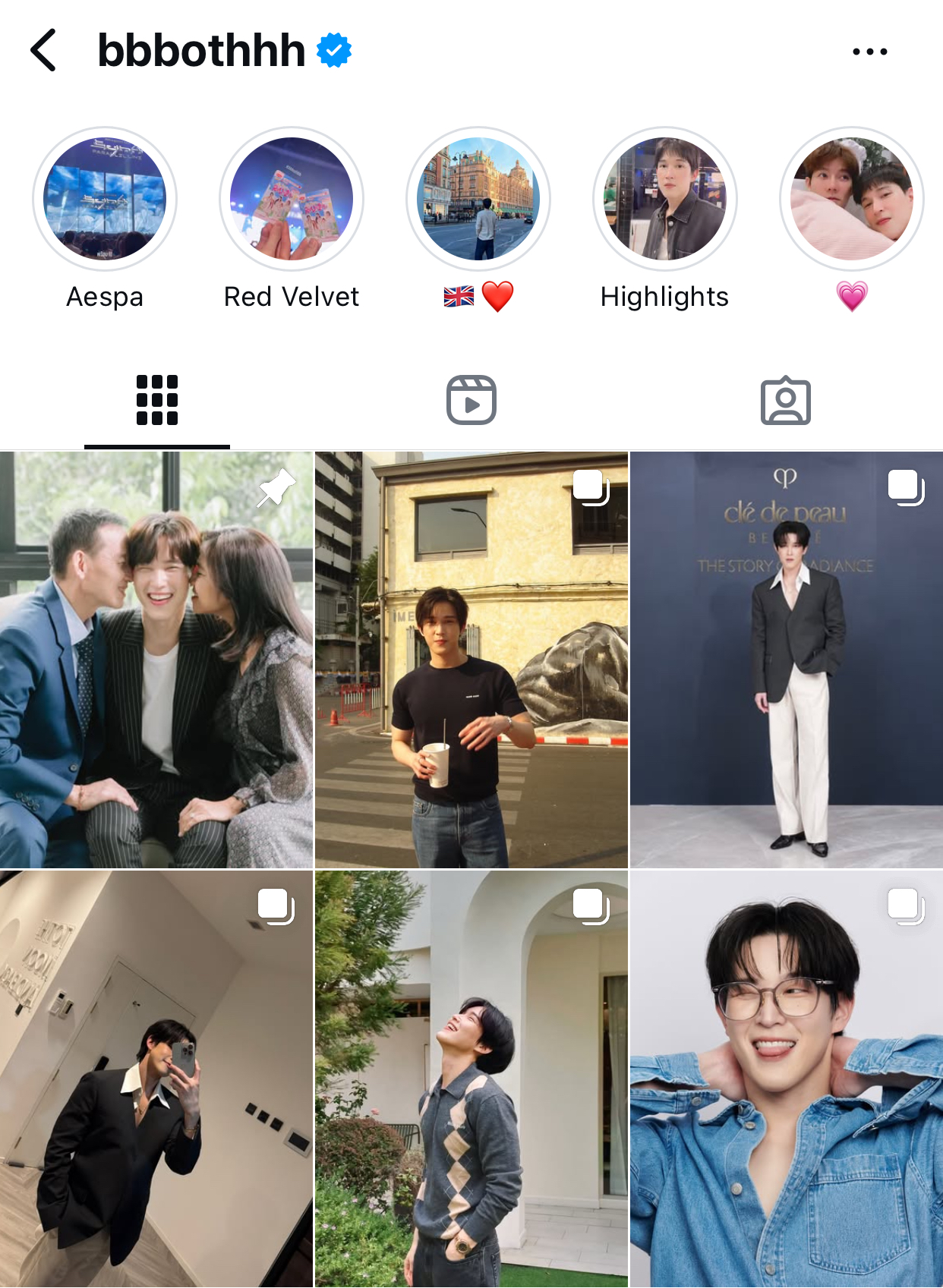Go back from bbbothhh profile

click(43, 51)
